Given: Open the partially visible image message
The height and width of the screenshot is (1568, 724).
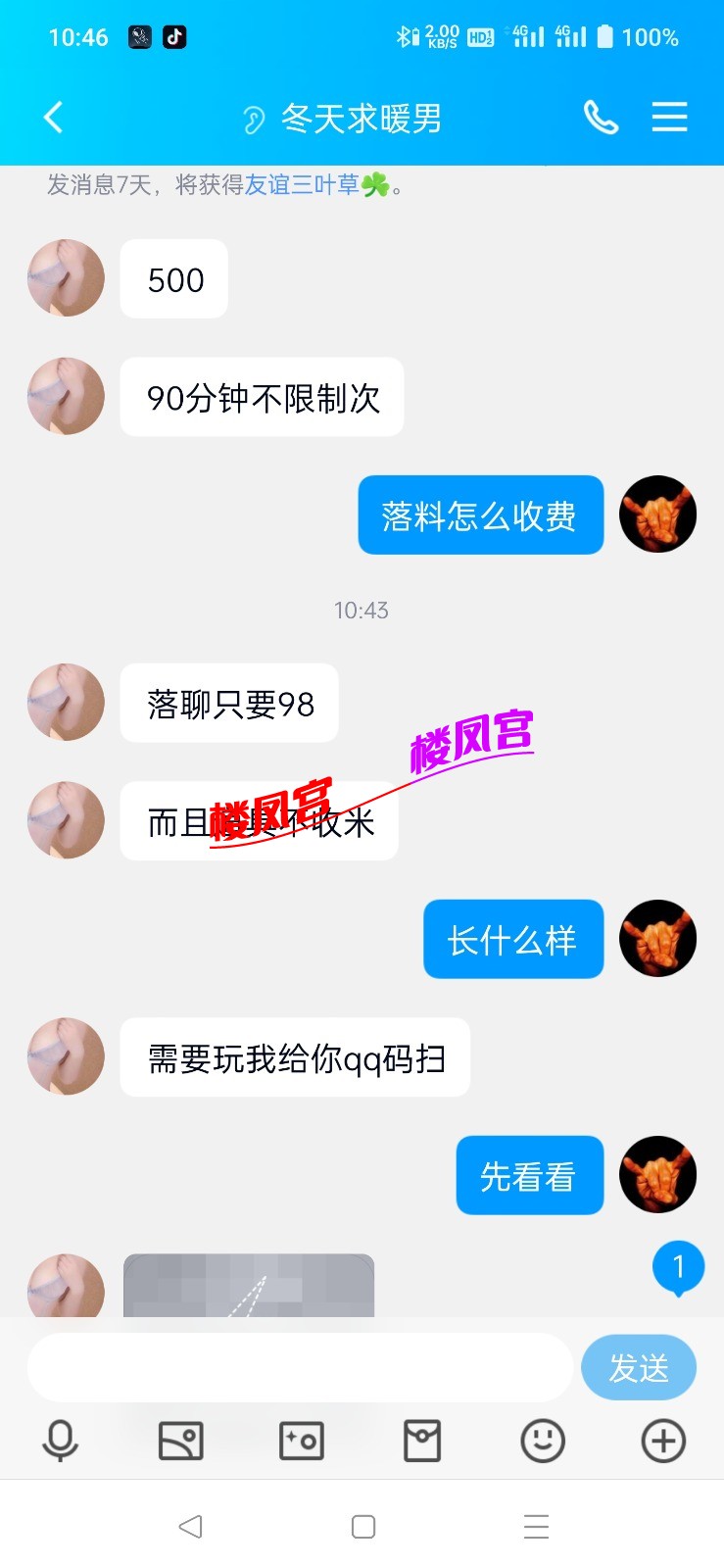Looking at the screenshot, I should point(249,1286).
